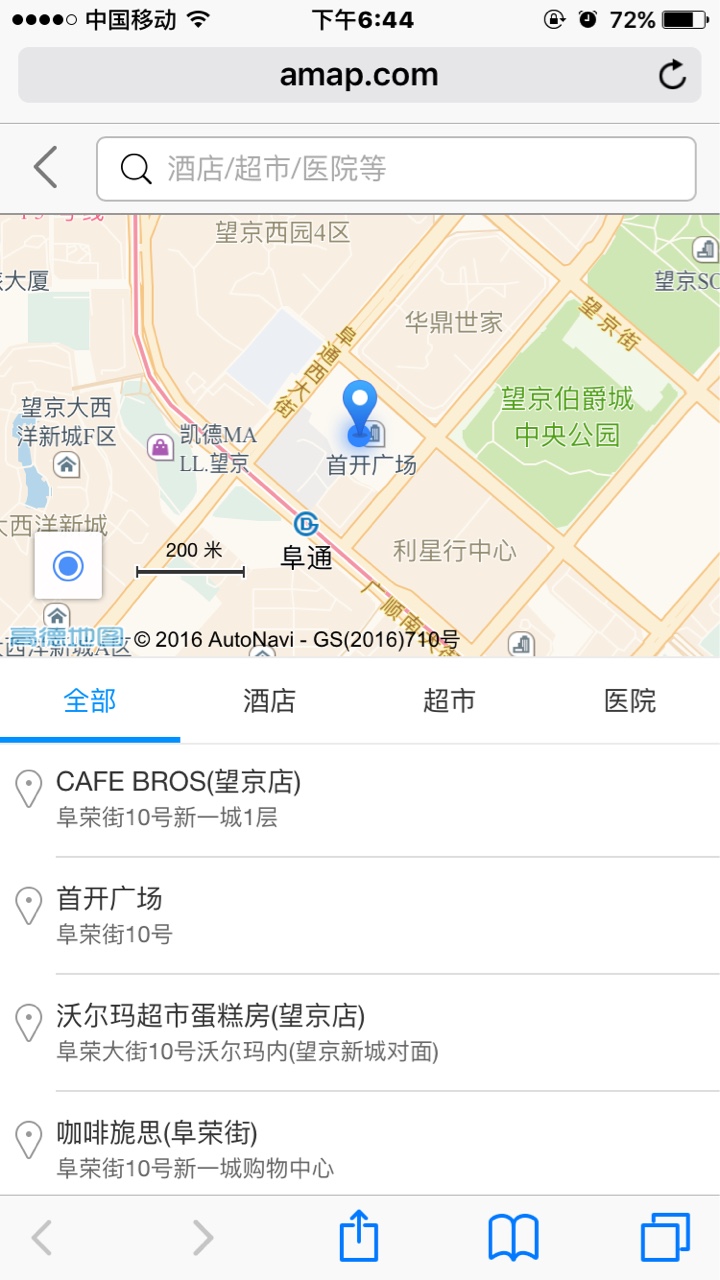Open the Safari tab switcher icon
The height and width of the screenshot is (1280, 720).
pyautogui.click(x=663, y=1236)
